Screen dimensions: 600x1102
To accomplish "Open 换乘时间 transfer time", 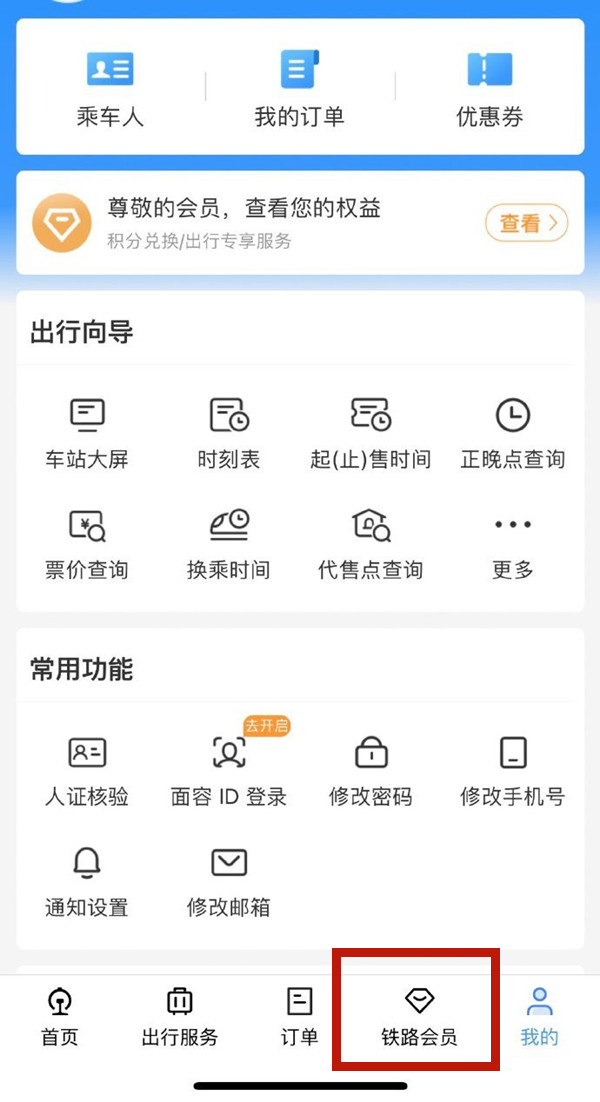I will click(x=229, y=544).
